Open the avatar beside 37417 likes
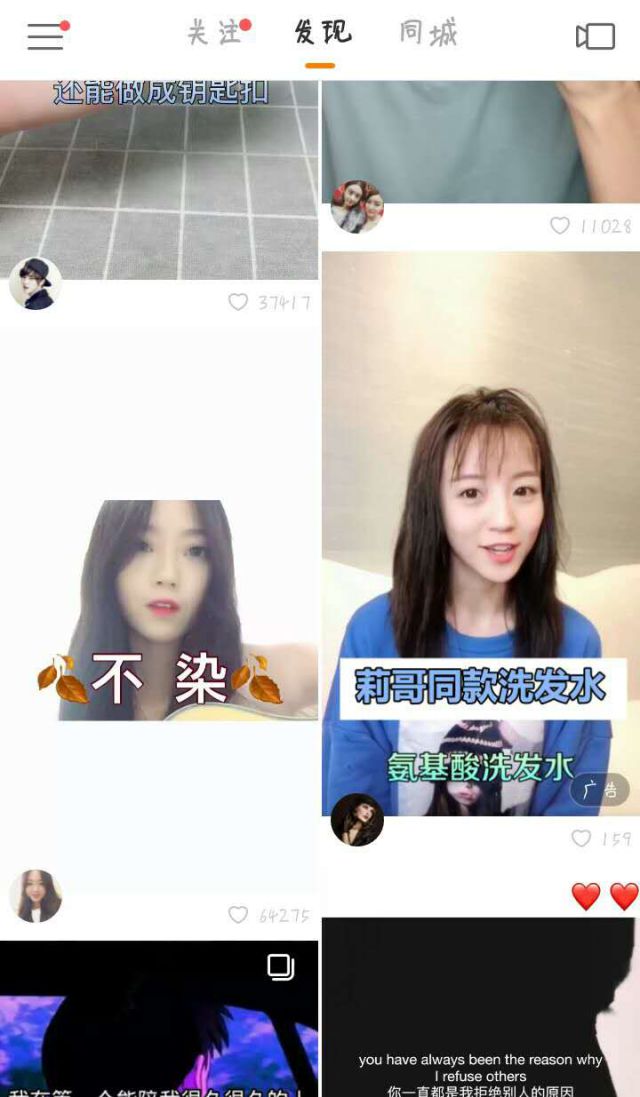 click(x=35, y=284)
